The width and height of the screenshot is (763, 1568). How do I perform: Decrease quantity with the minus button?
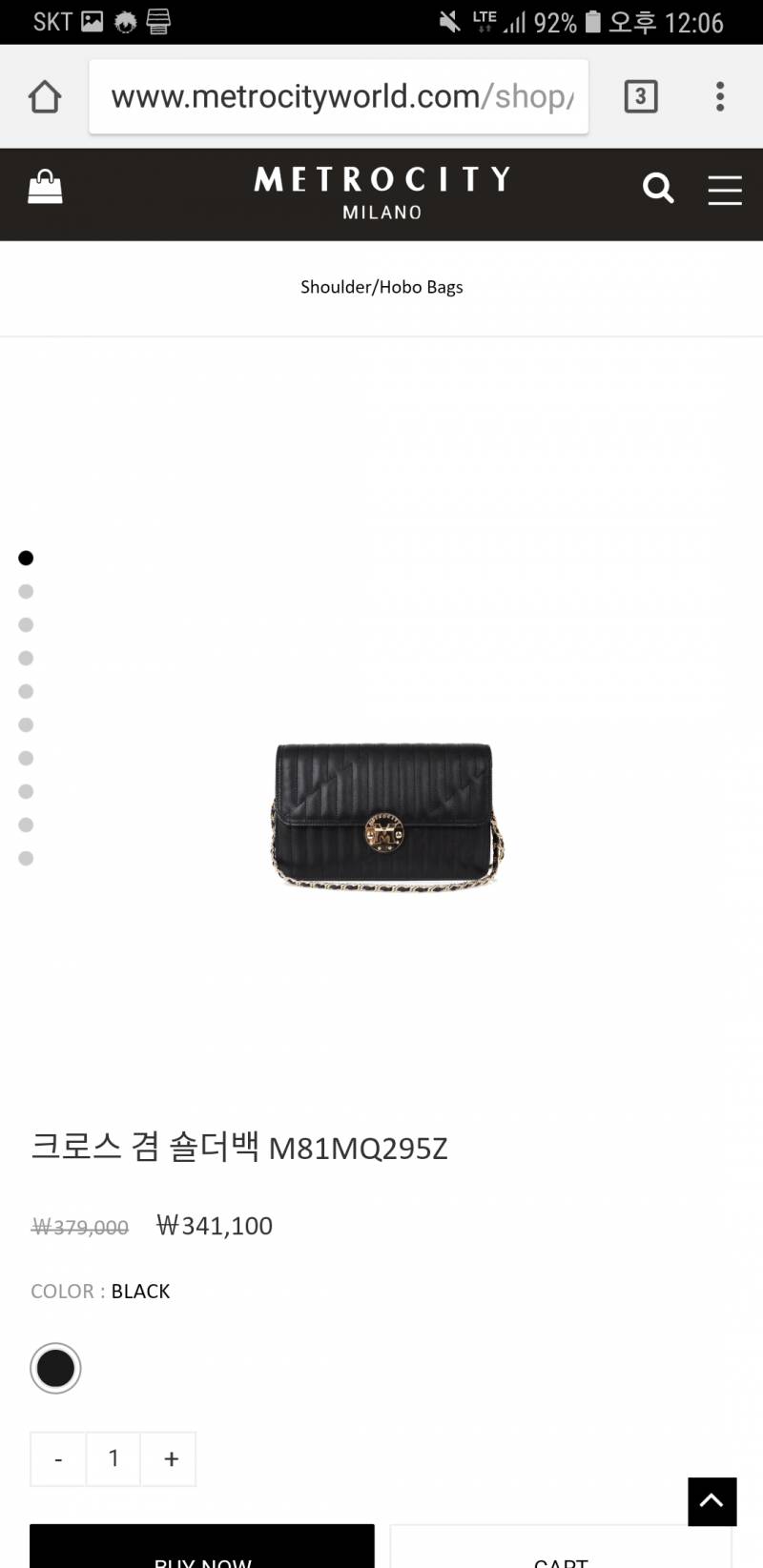58,1458
